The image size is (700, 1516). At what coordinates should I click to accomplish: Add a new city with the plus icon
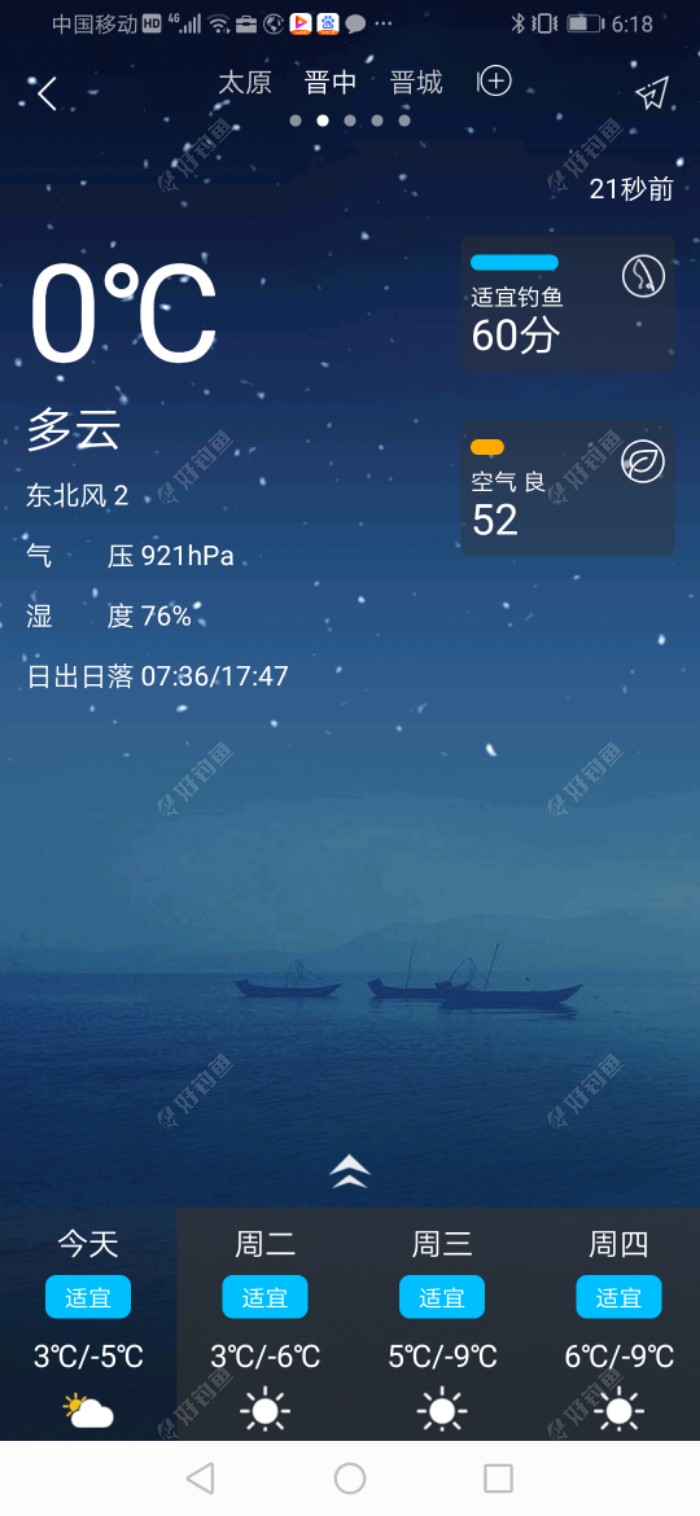[495, 82]
